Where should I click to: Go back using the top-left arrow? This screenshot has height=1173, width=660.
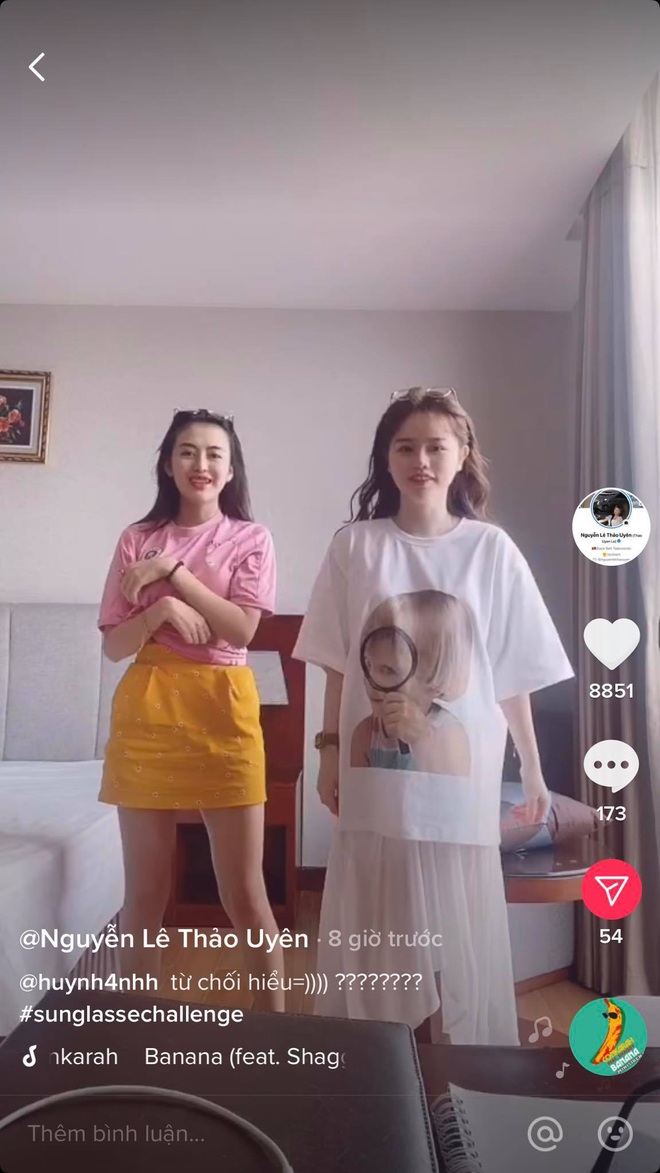tap(37, 67)
